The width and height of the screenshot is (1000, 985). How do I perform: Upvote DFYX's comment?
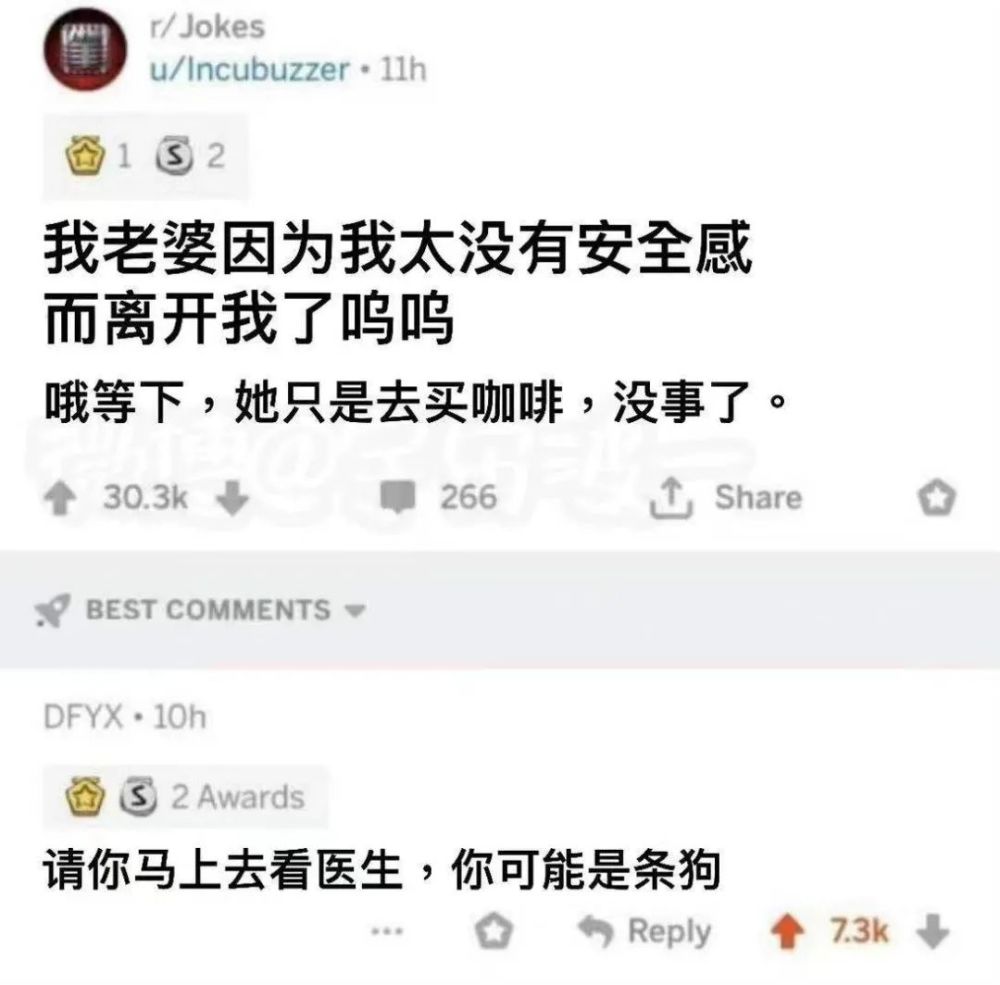pyautogui.click(x=788, y=932)
